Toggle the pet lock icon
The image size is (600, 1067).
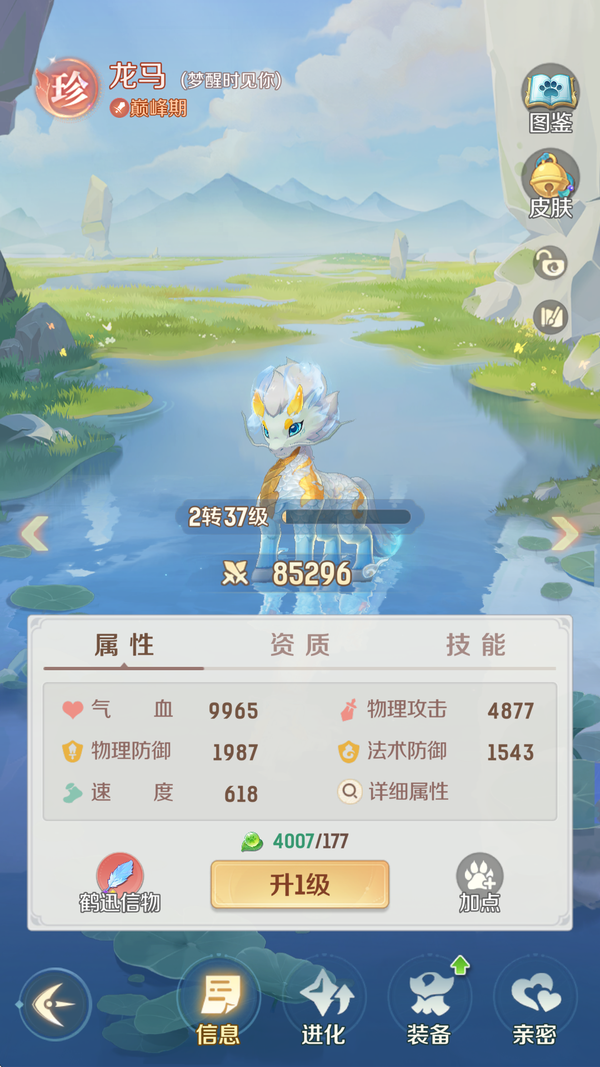pos(550,264)
